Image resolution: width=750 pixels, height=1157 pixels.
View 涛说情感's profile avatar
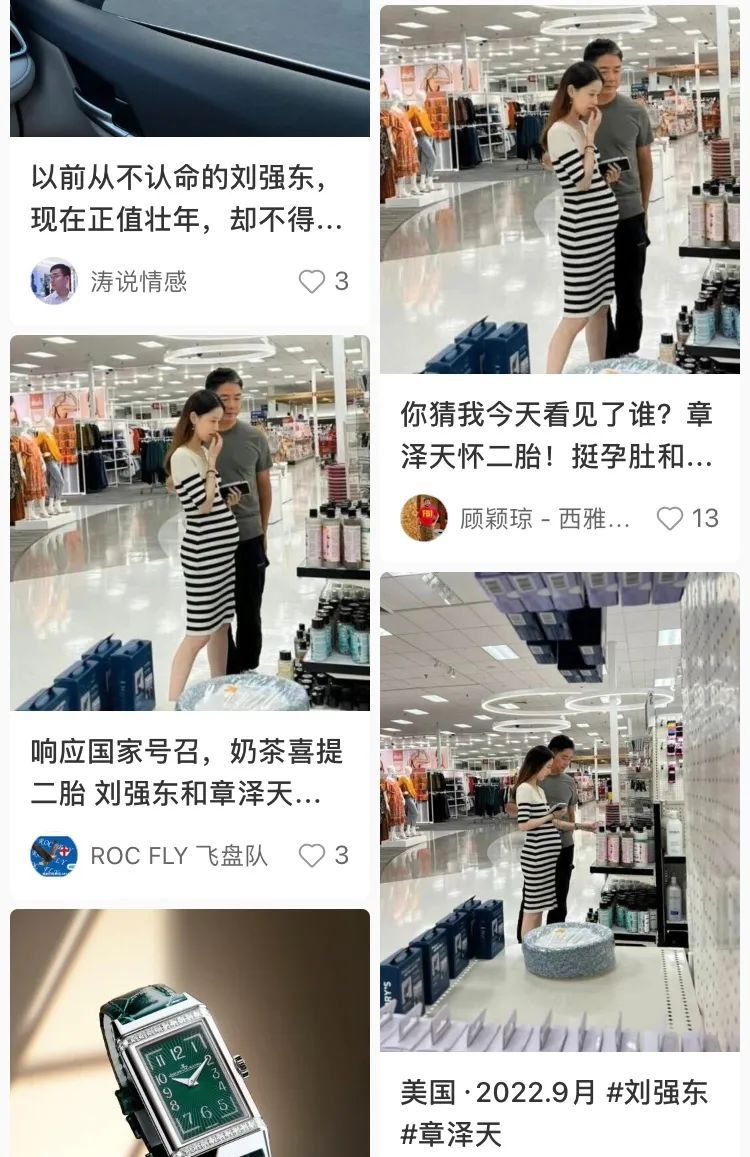(x=54, y=282)
